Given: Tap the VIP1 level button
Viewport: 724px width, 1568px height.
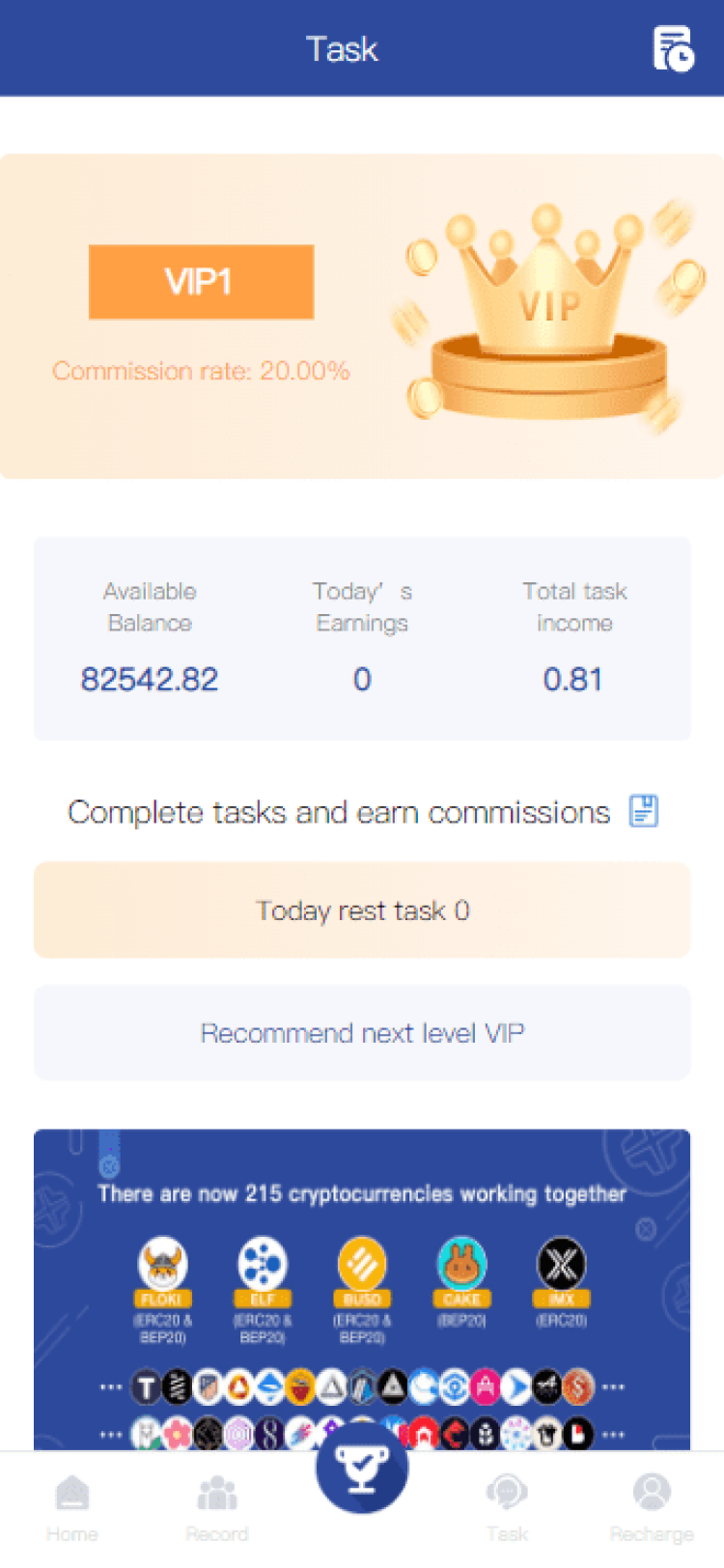Looking at the screenshot, I should point(201,282).
